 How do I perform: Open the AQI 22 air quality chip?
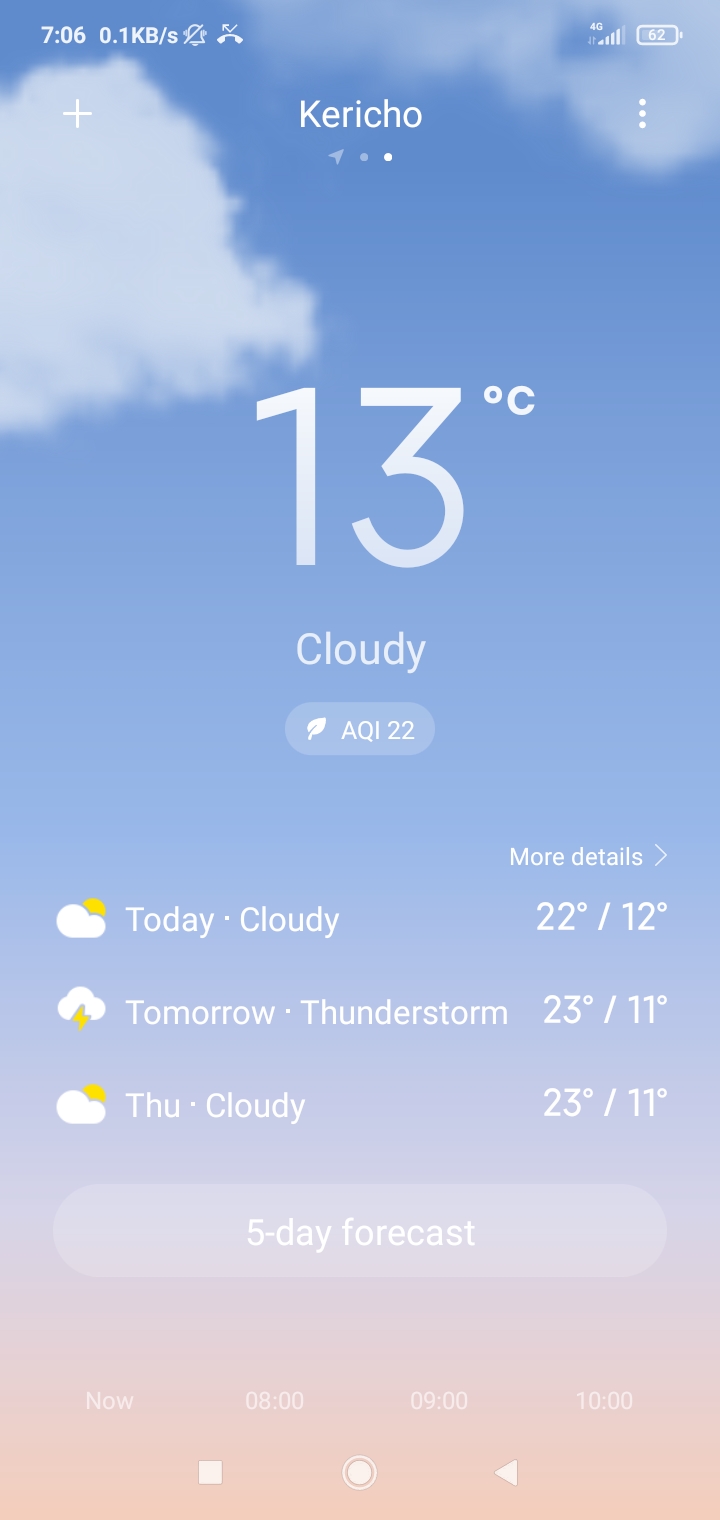point(360,729)
